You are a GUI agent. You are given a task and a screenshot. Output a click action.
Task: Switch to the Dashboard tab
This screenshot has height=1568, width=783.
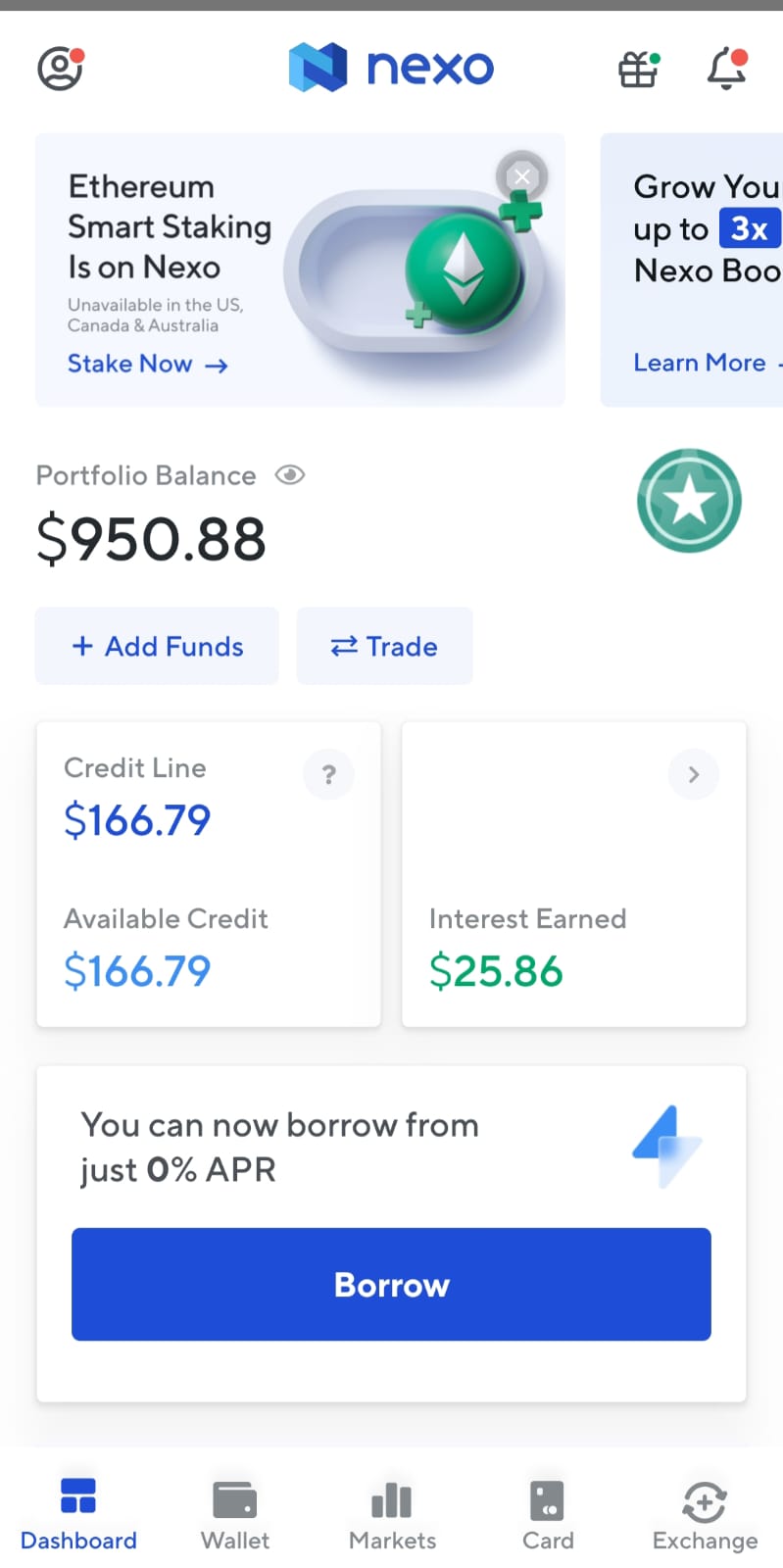(78, 1514)
